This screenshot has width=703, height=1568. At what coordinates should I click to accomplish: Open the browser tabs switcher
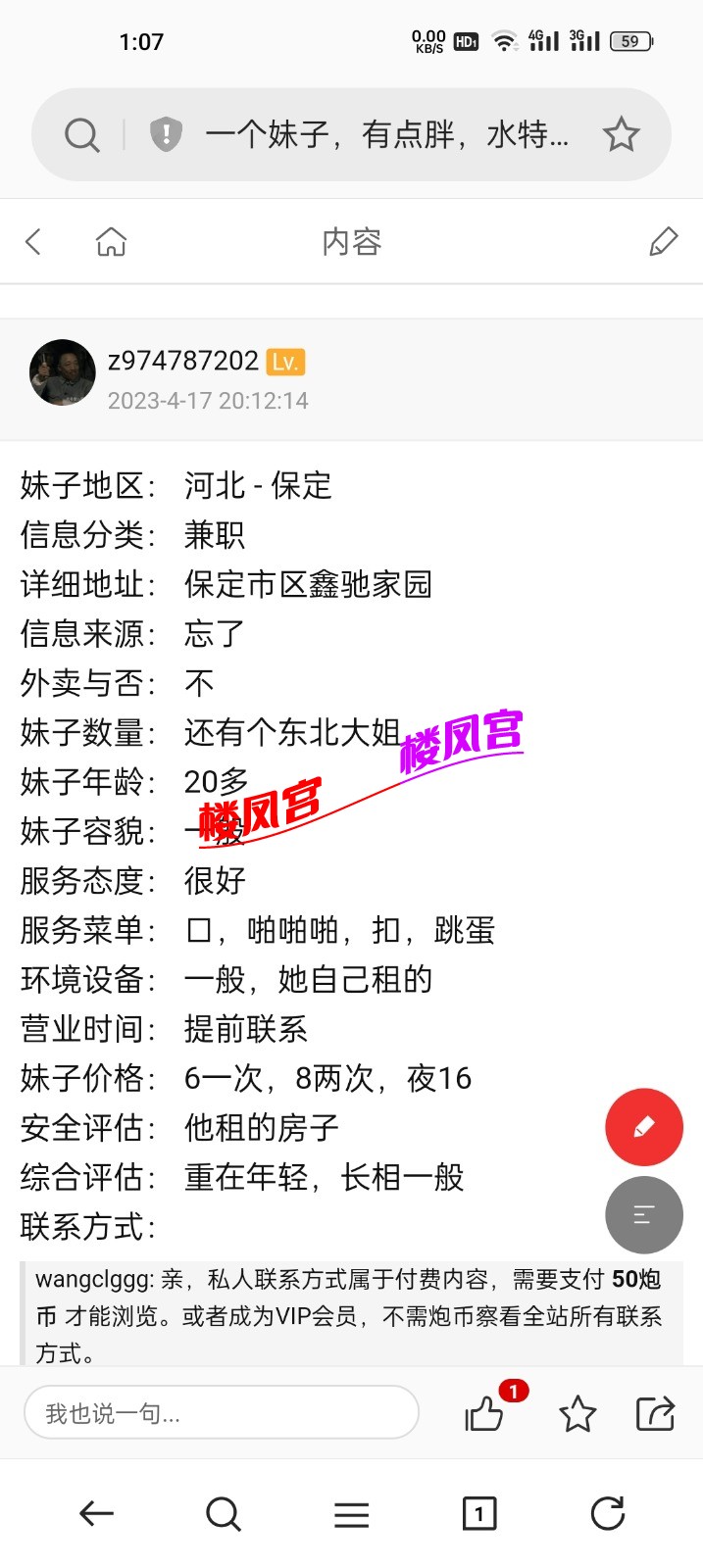tap(479, 1514)
